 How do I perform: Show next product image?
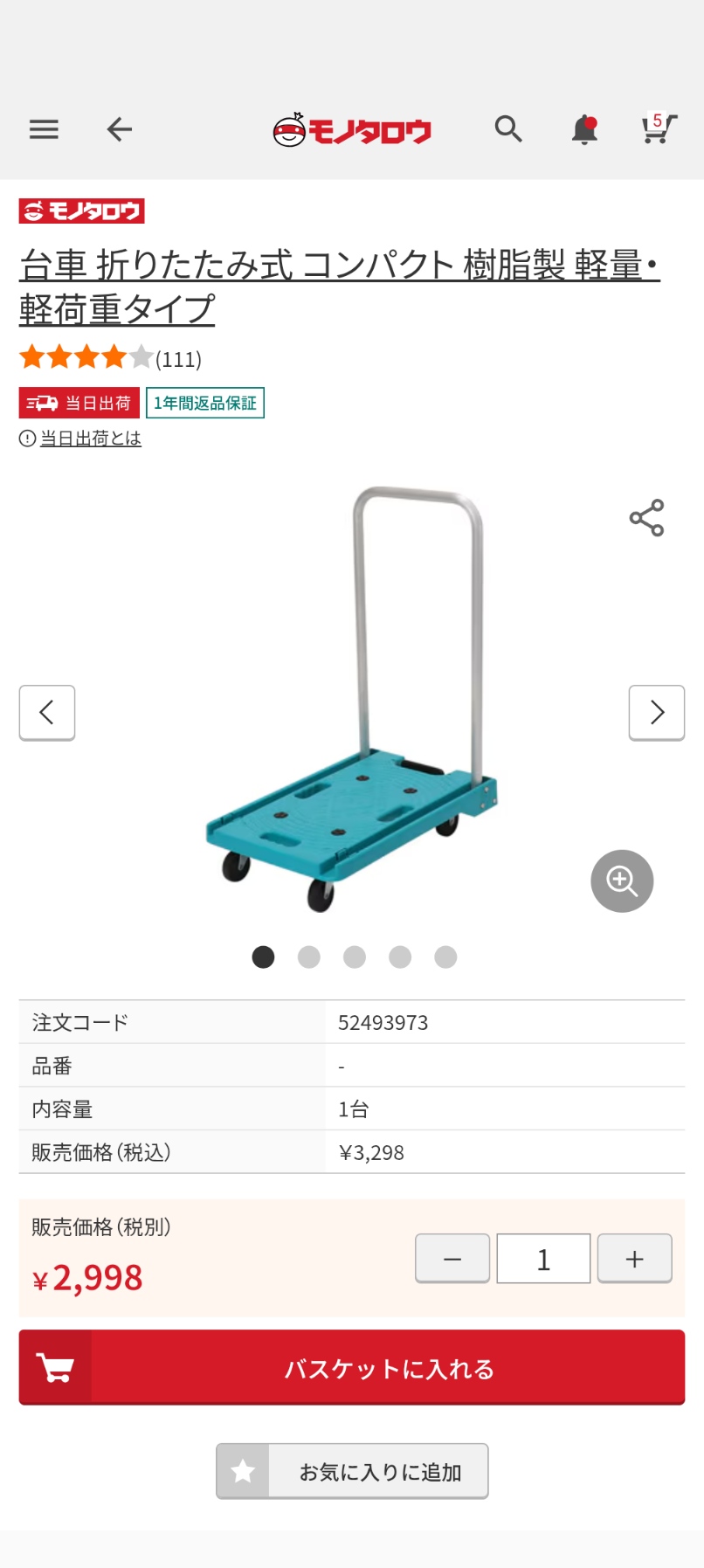[657, 713]
